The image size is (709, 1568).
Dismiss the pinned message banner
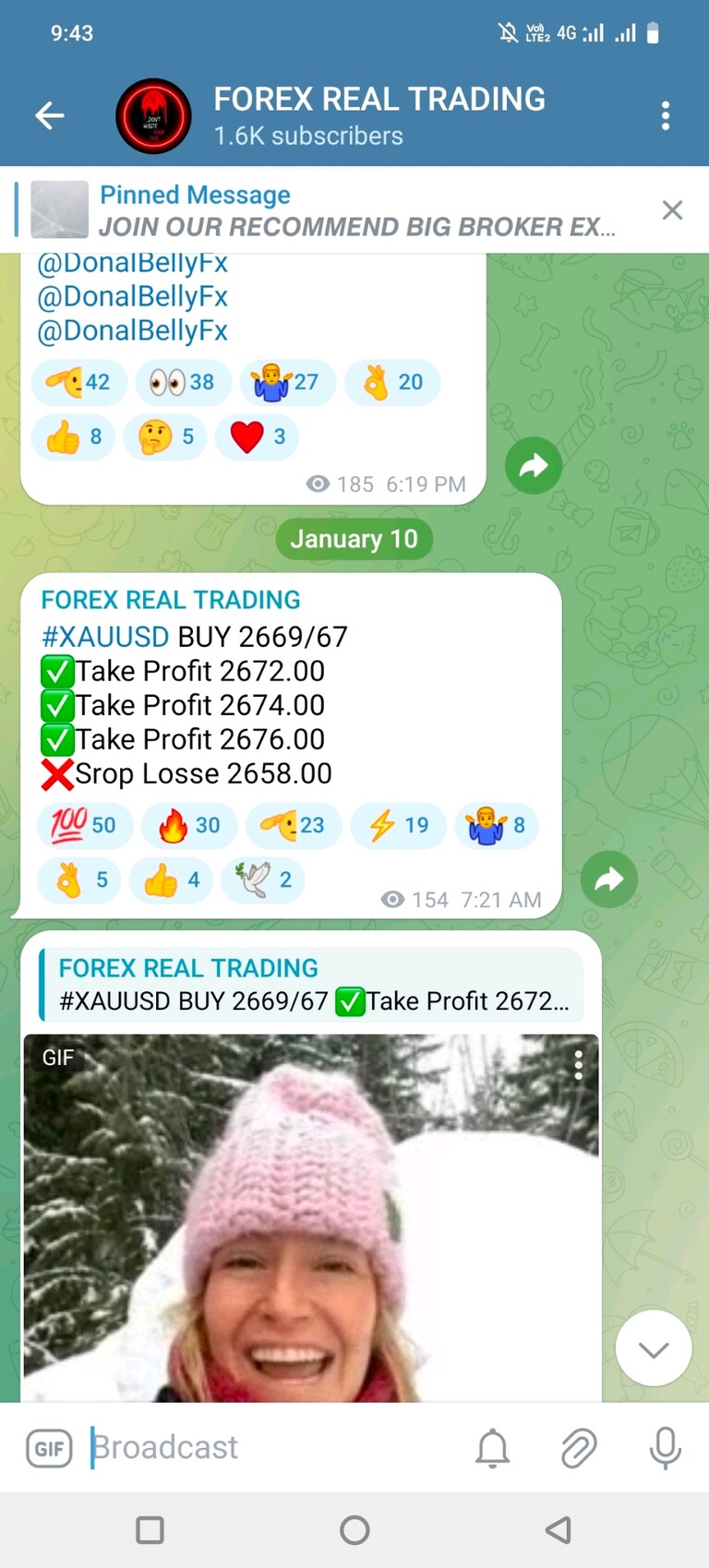click(672, 210)
